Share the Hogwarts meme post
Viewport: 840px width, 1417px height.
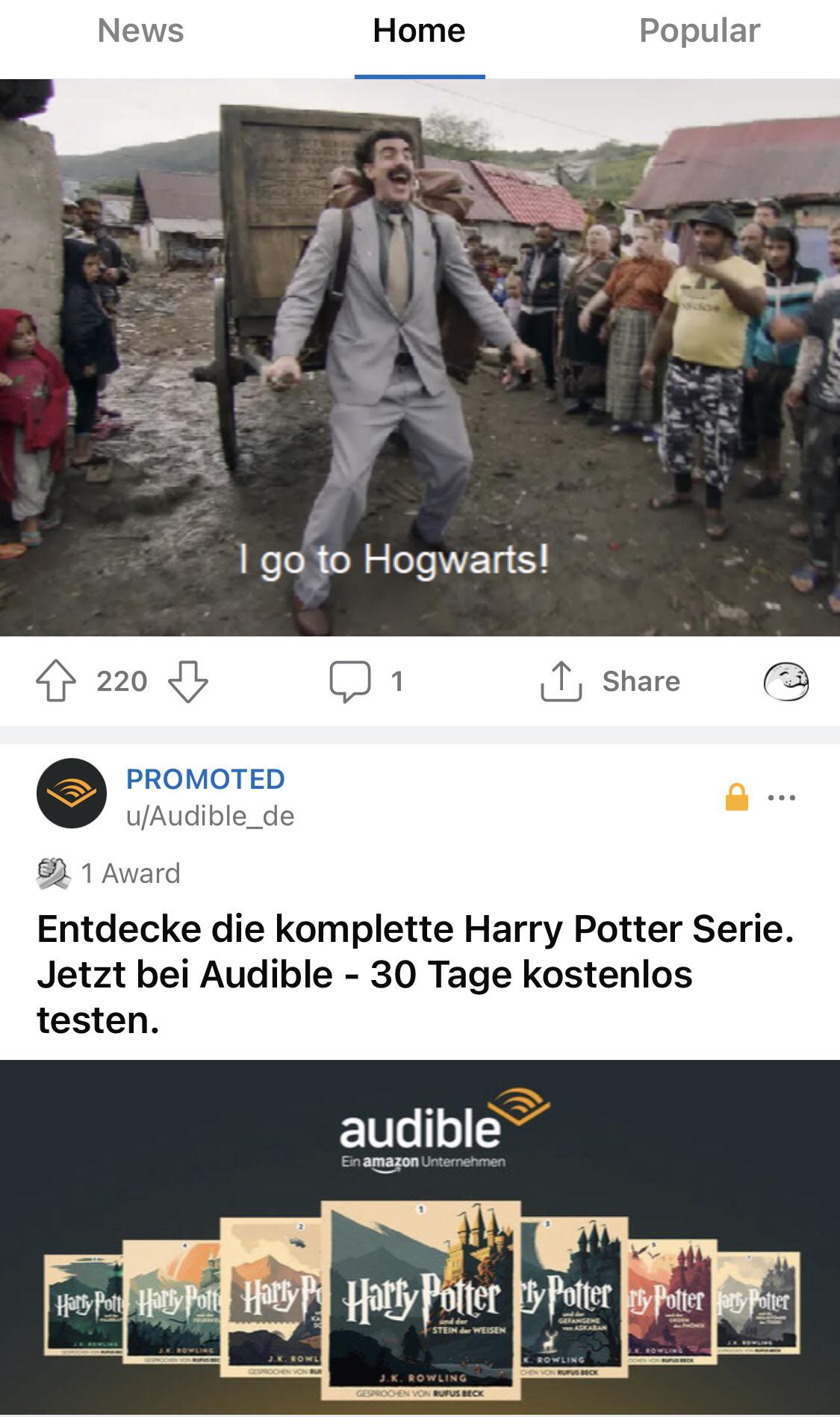point(611,681)
